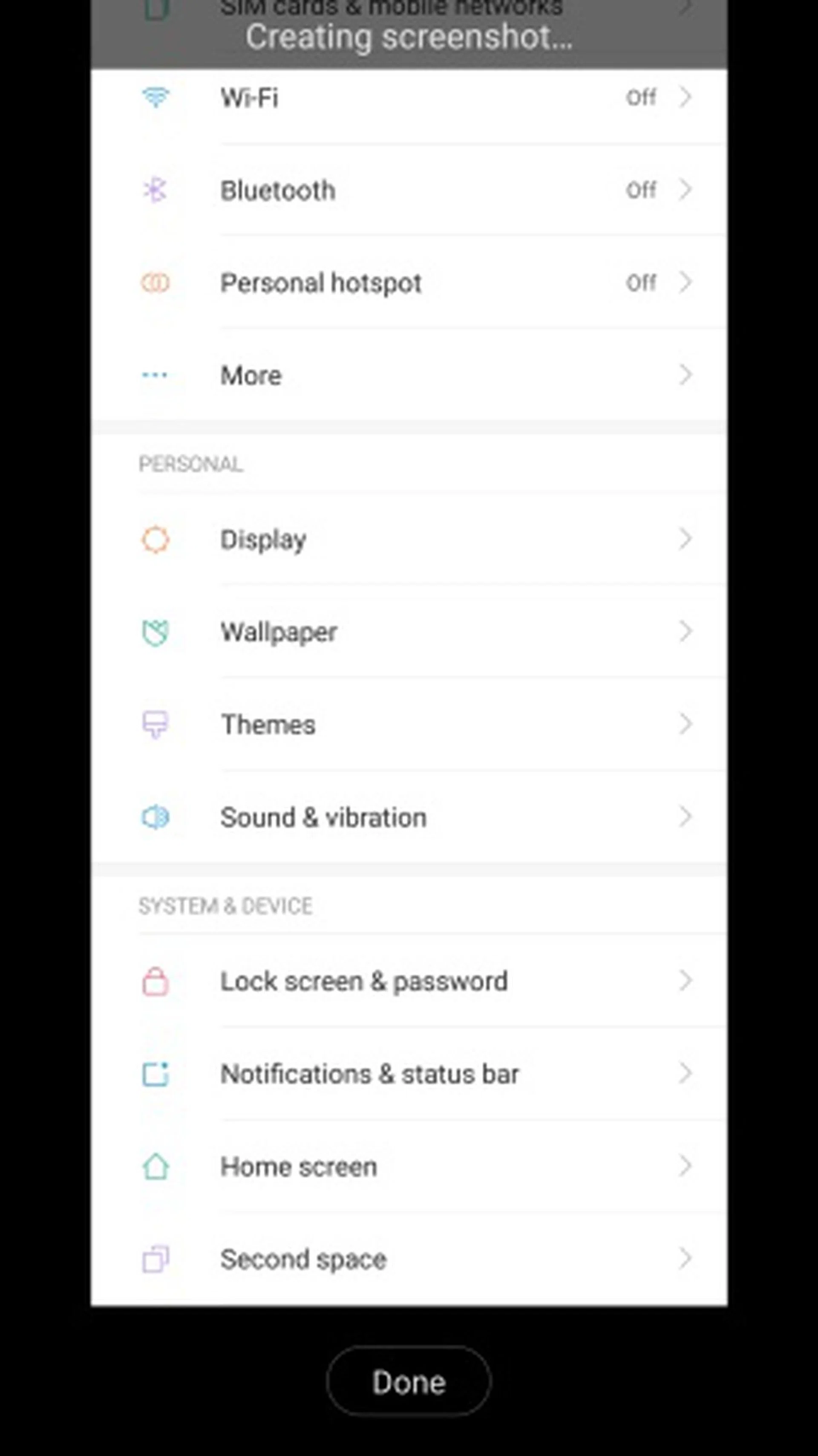Open Sound & vibration settings
Image resolution: width=818 pixels, height=1456 pixels.
coord(409,818)
